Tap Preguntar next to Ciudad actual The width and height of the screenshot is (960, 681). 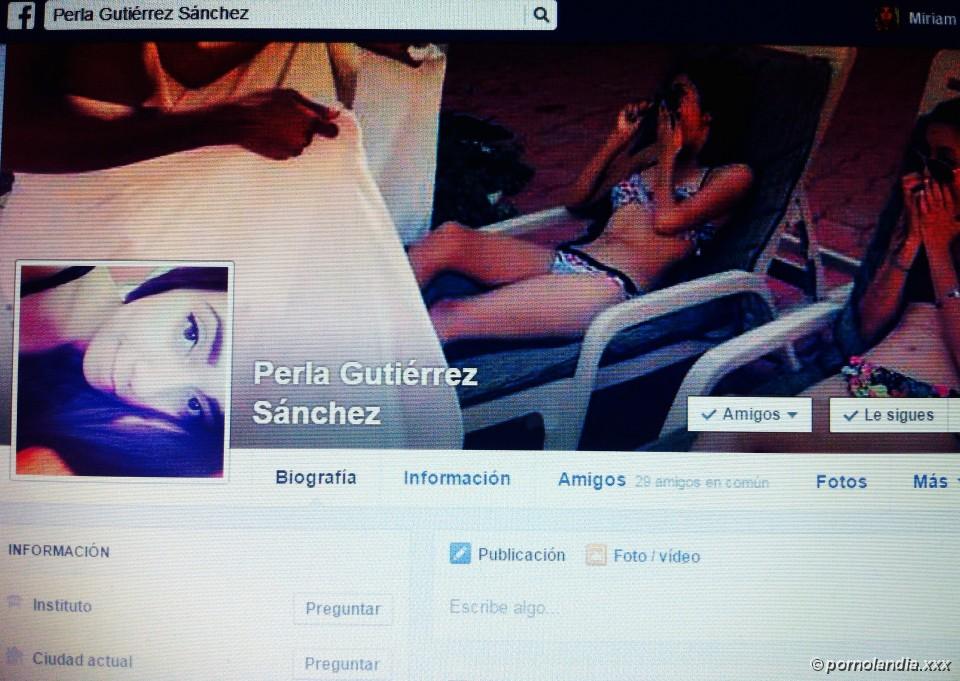(342, 664)
